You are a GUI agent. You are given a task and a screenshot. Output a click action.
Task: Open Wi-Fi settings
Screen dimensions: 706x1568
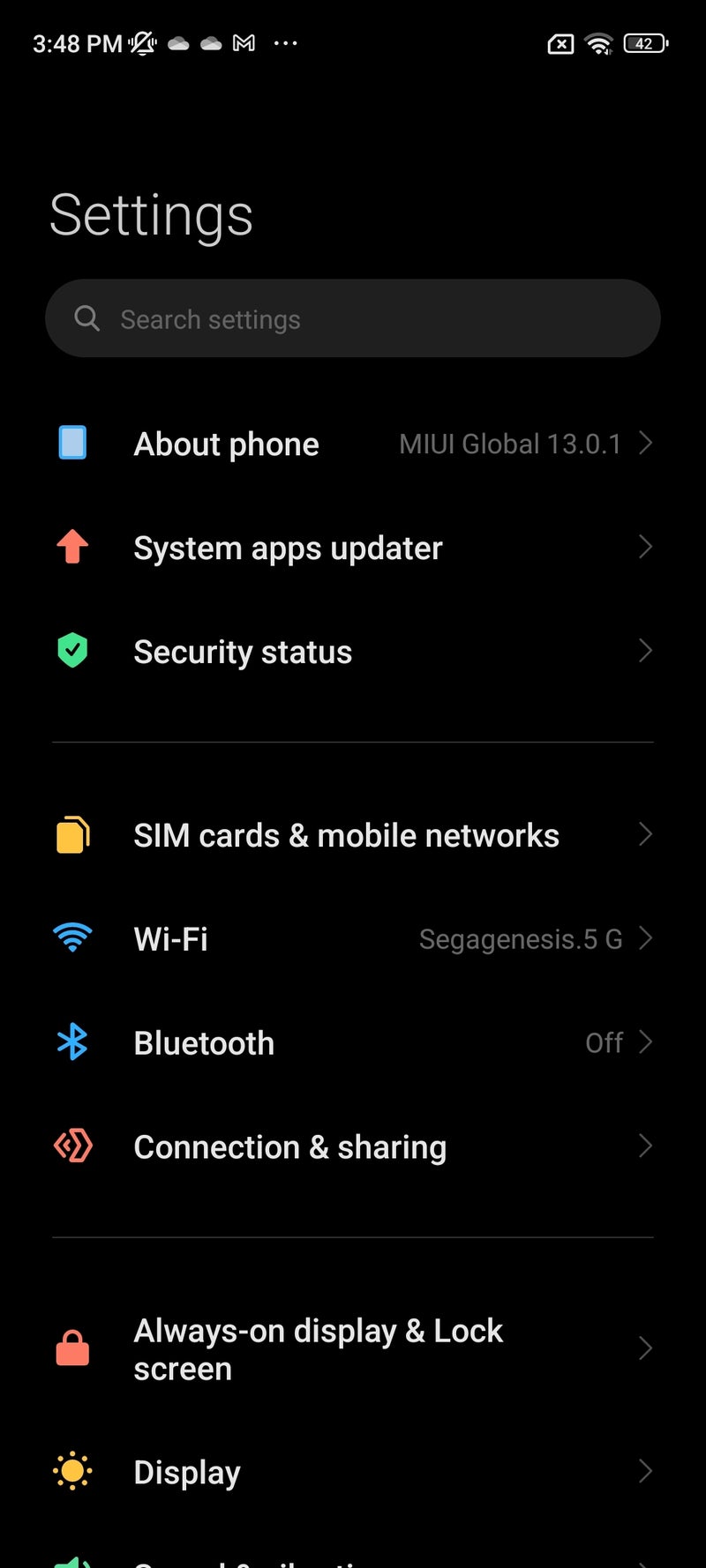(x=353, y=939)
